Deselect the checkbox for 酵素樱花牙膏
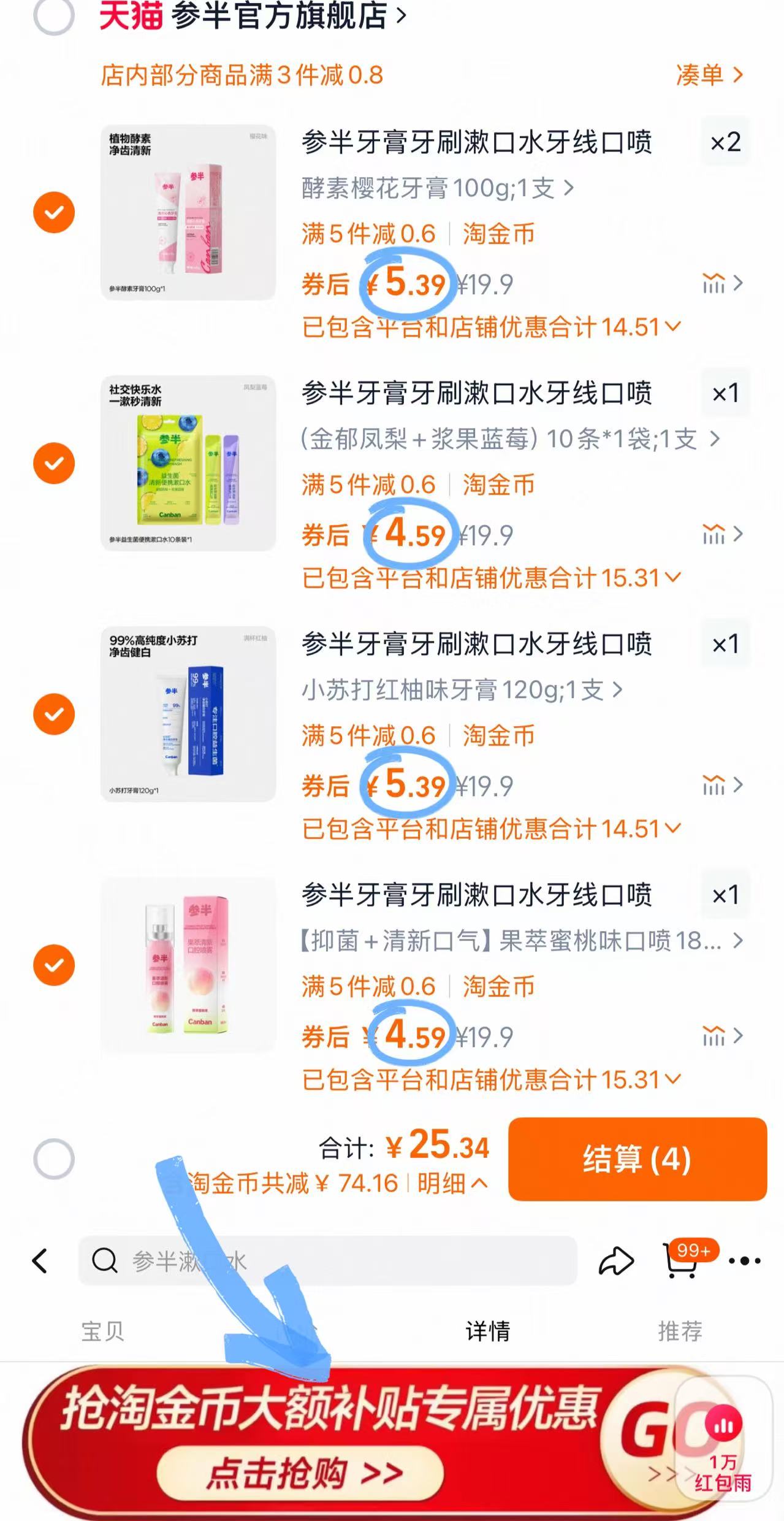 54,212
